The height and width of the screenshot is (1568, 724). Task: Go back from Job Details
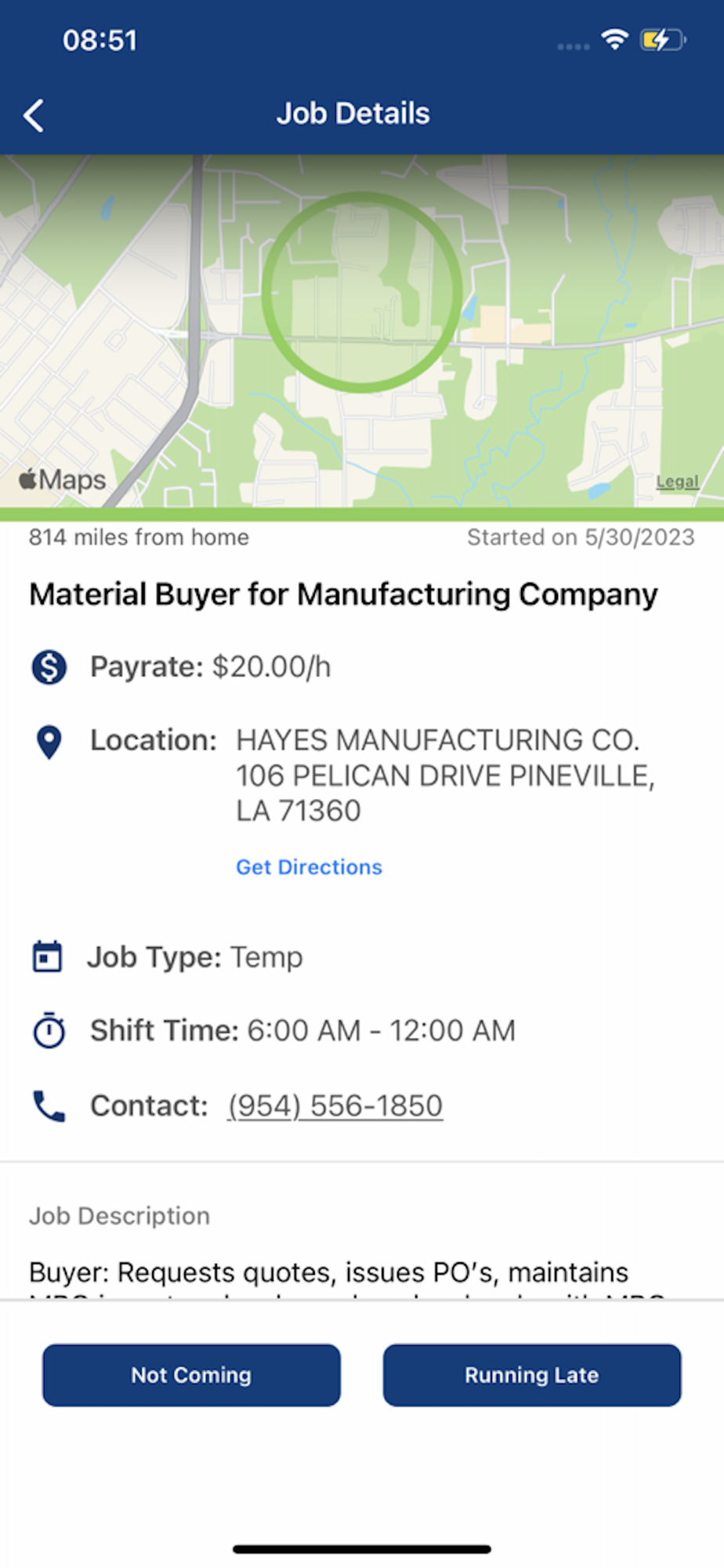click(34, 115)
